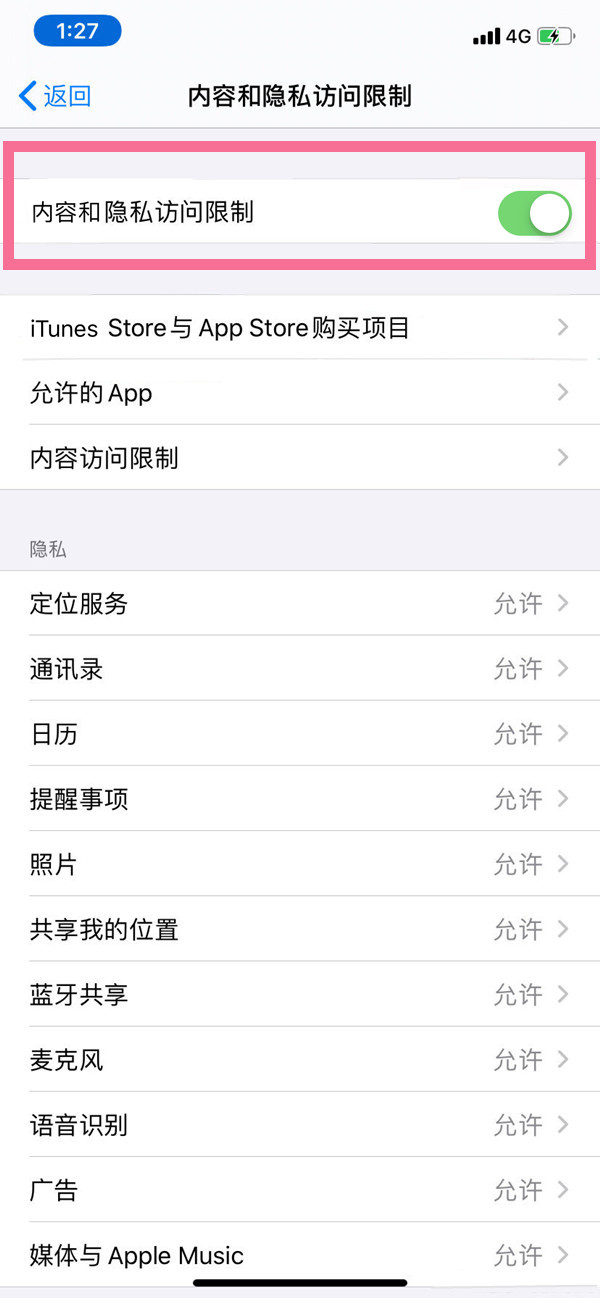The image size is (600, 1298).
Task: Open iTunes Store与App Store购买项目
Action: click(300, 327)
